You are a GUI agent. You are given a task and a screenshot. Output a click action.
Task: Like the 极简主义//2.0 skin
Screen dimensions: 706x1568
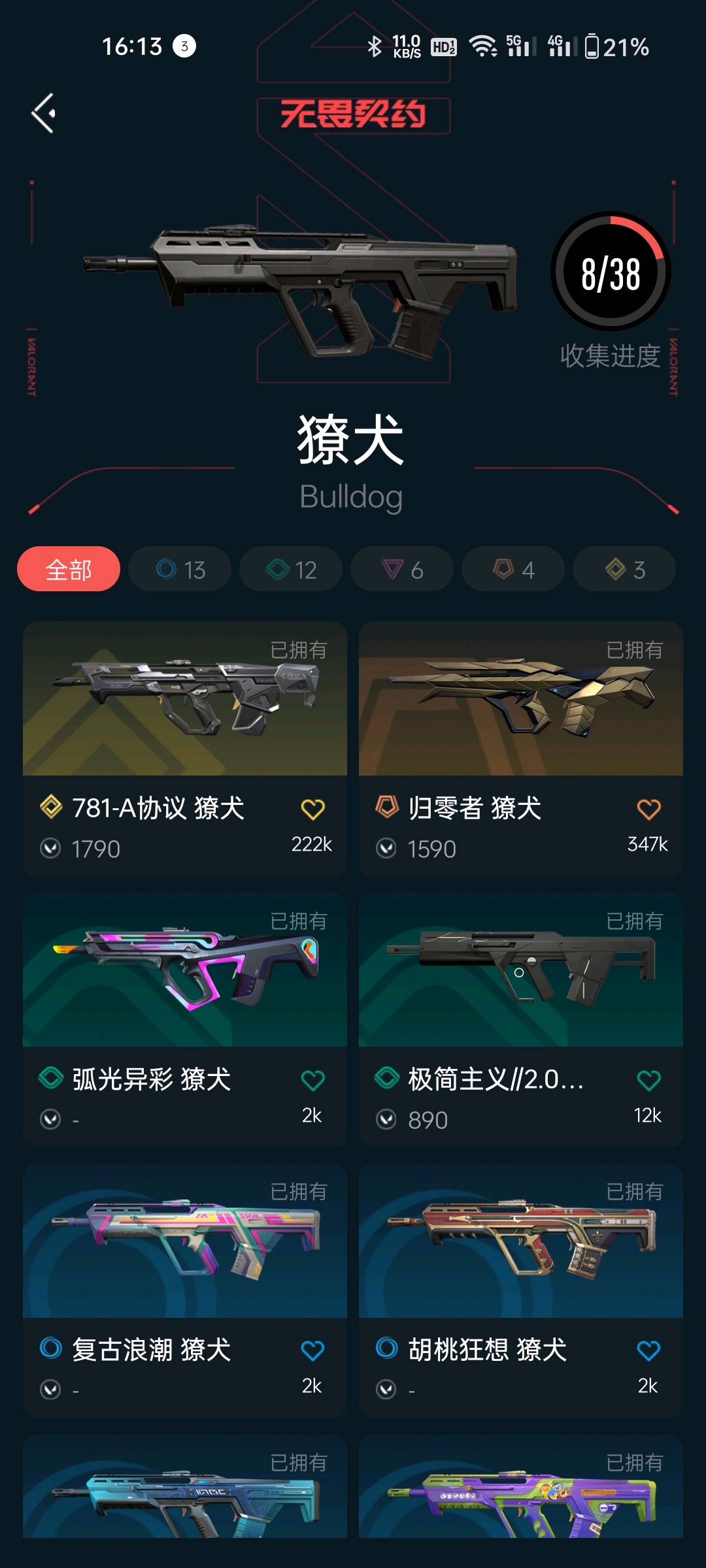[648, 1080]
